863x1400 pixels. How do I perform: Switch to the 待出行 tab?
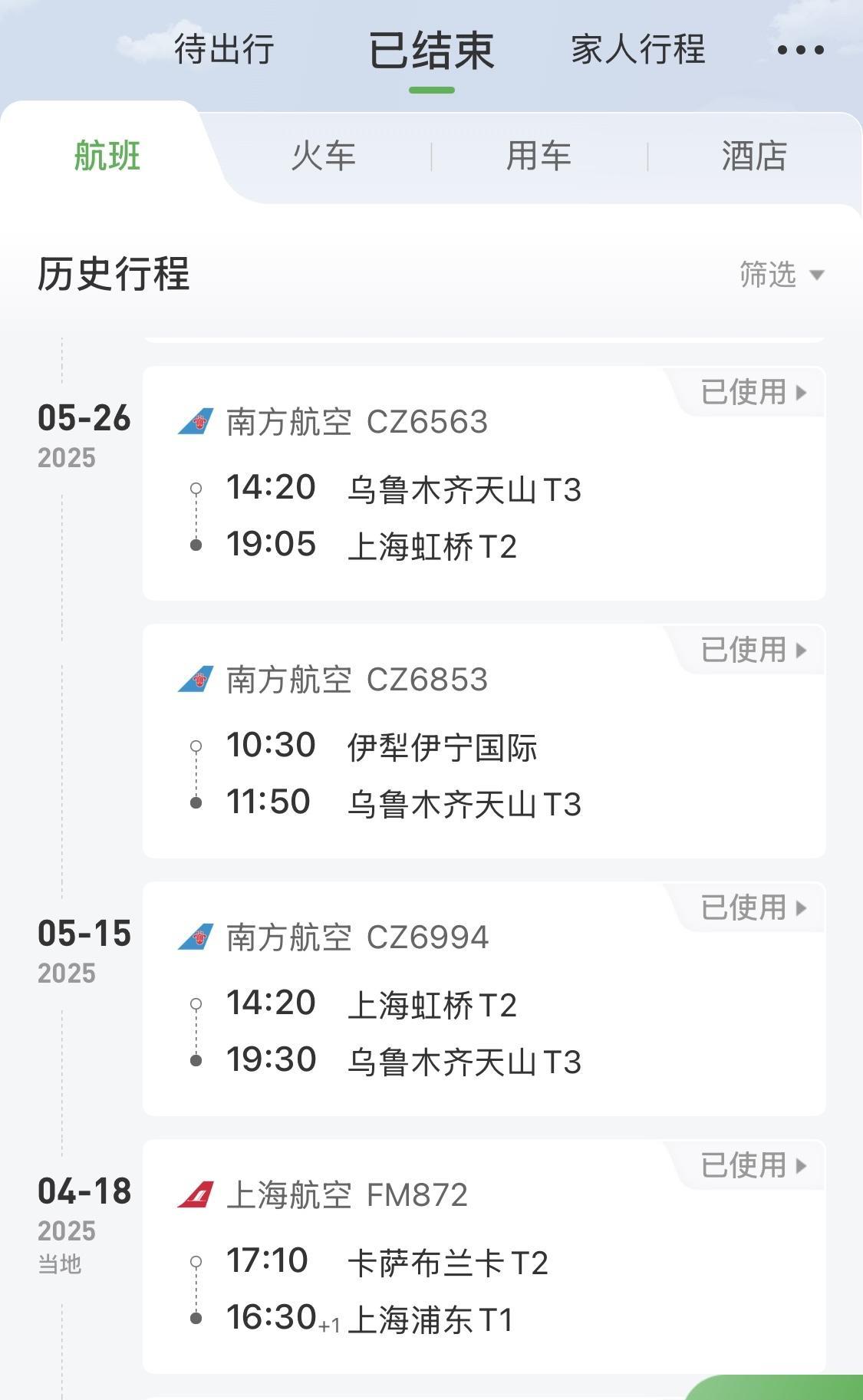pos(224,50)
